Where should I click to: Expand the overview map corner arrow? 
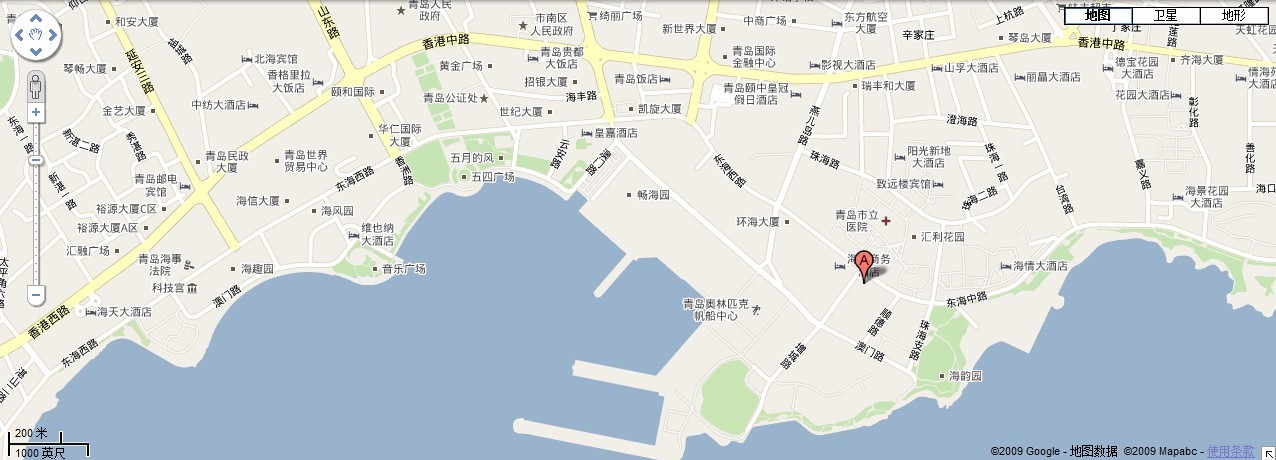point(1267,452)
